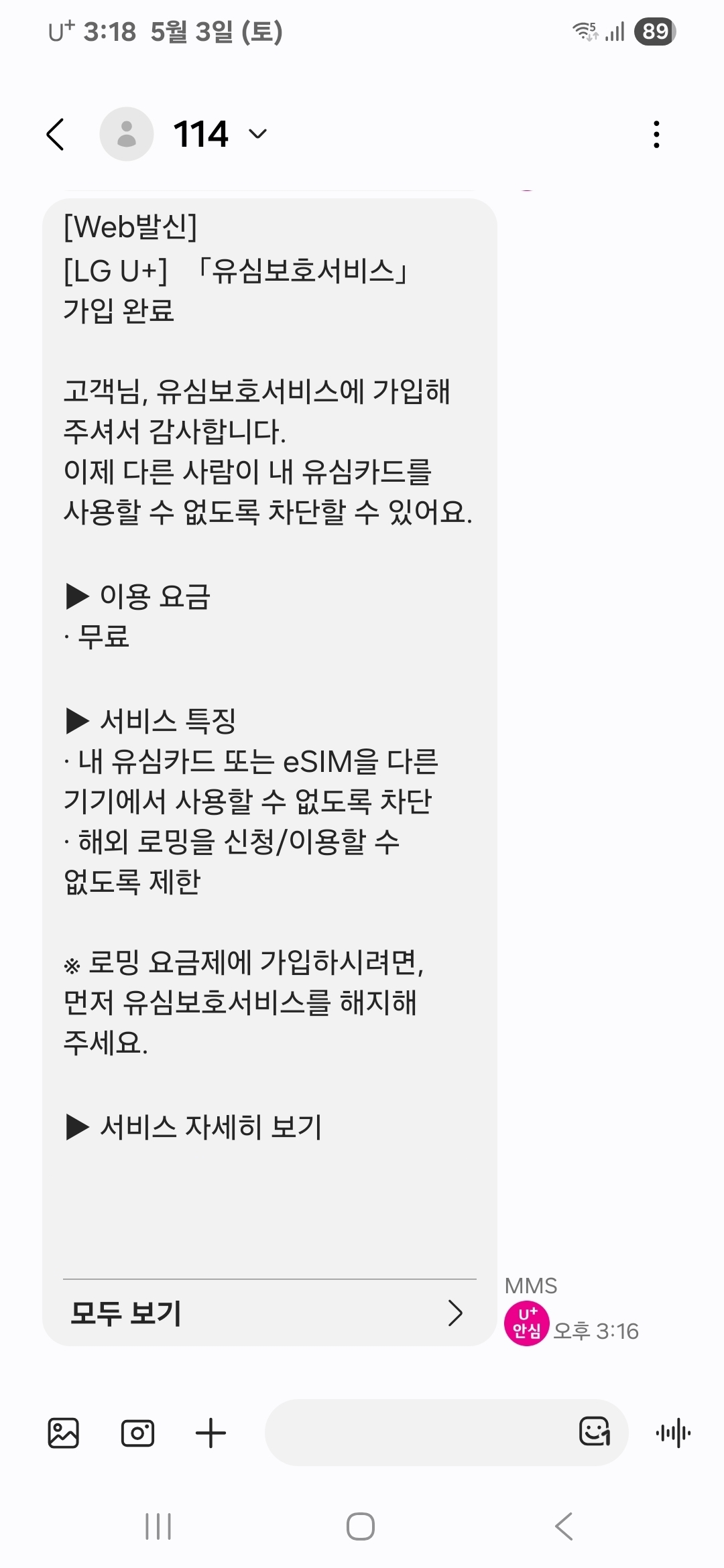This screenshot has height=1568, width=724.
Task: Open the three-dot overflow menu
Action: click(x=657, y=133)
